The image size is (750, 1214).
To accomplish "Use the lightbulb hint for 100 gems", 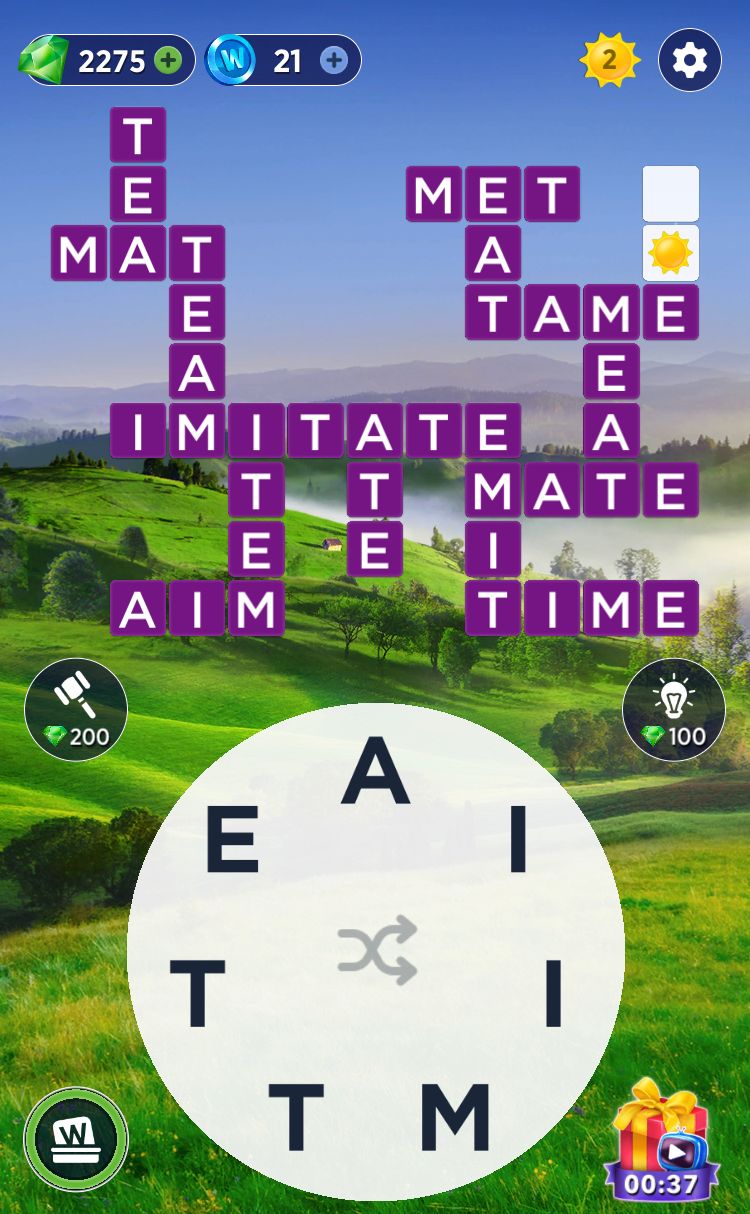I will tap(673, 709).
